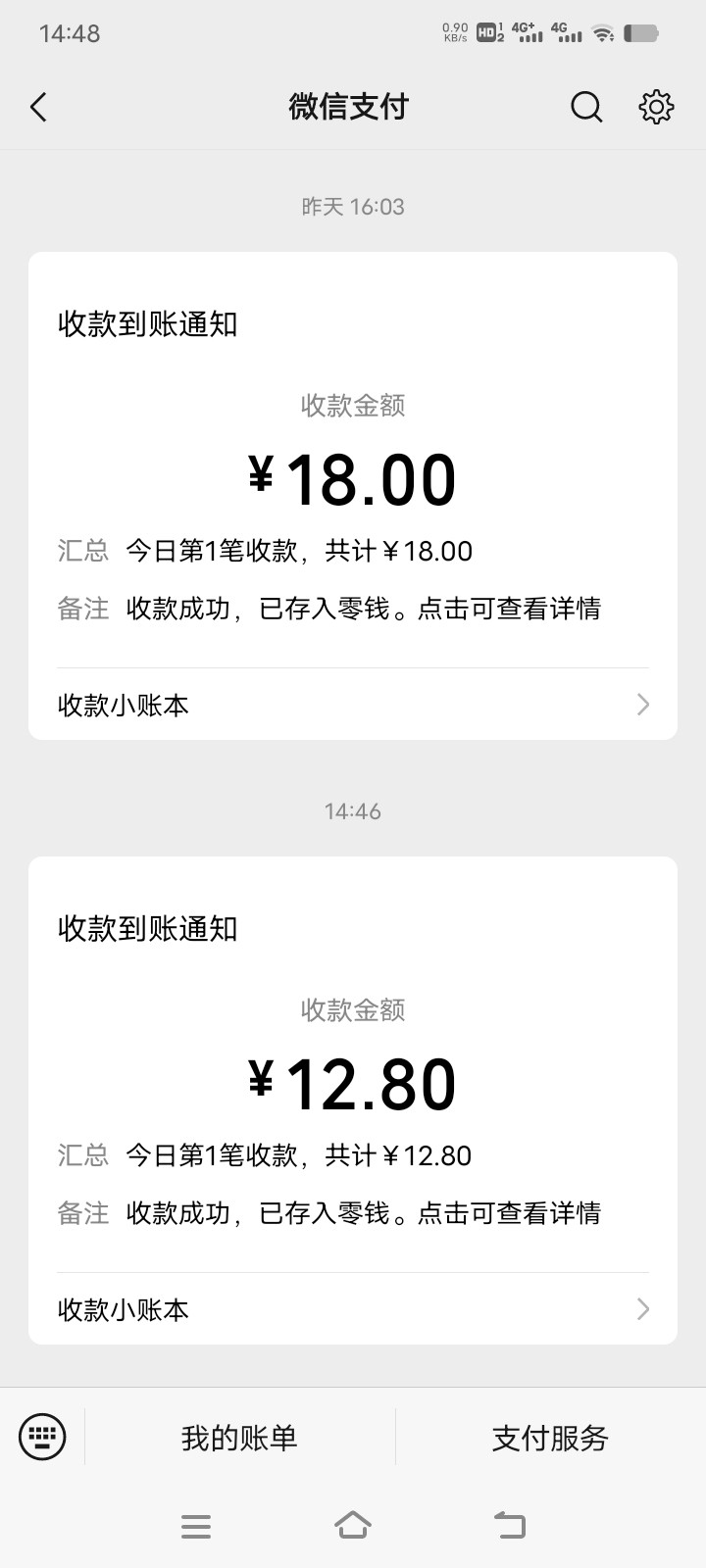Open 收款小账本 under the ¥18.00 payment

point(353,705)
